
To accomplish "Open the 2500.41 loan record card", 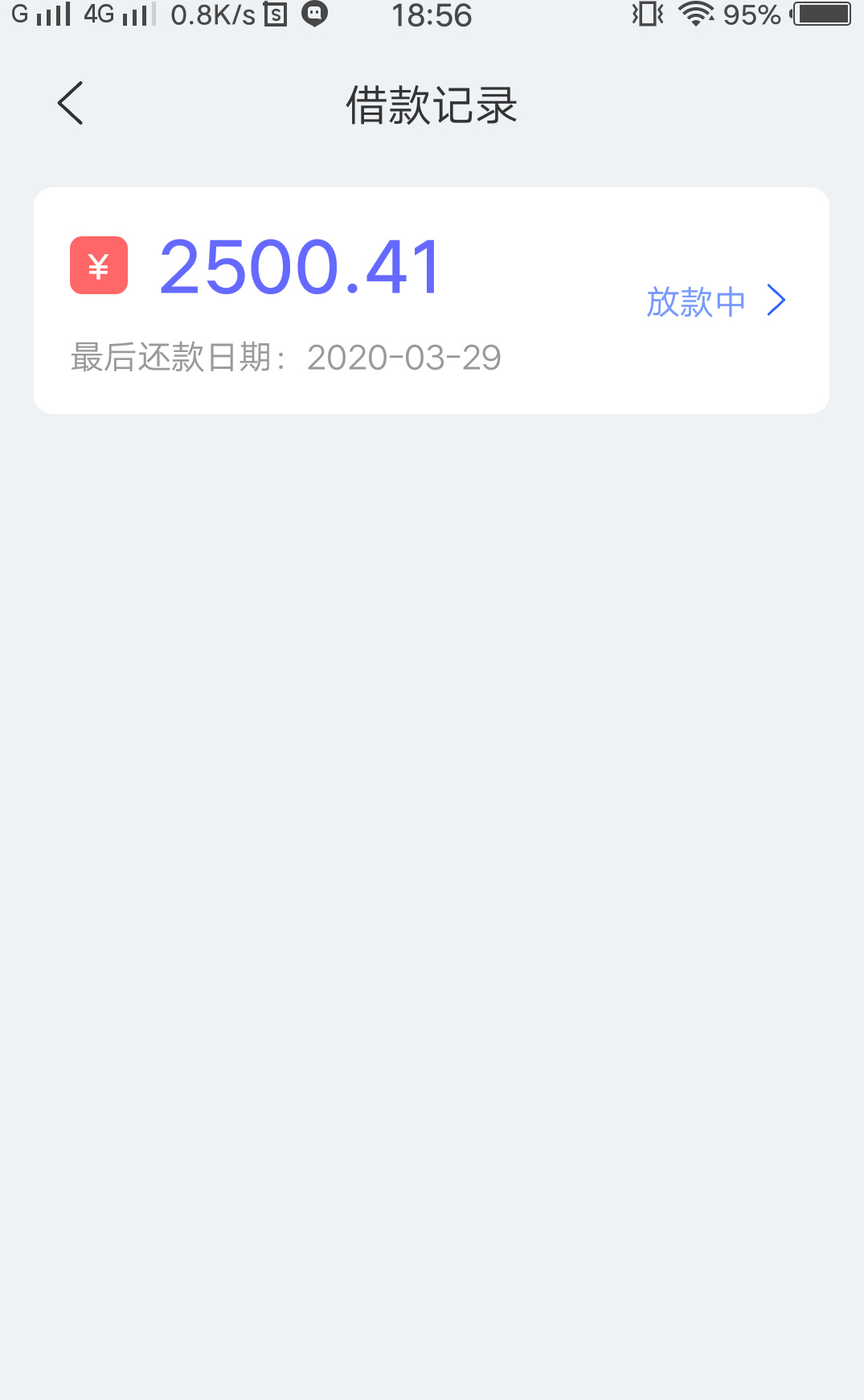I will coord(432,301).
